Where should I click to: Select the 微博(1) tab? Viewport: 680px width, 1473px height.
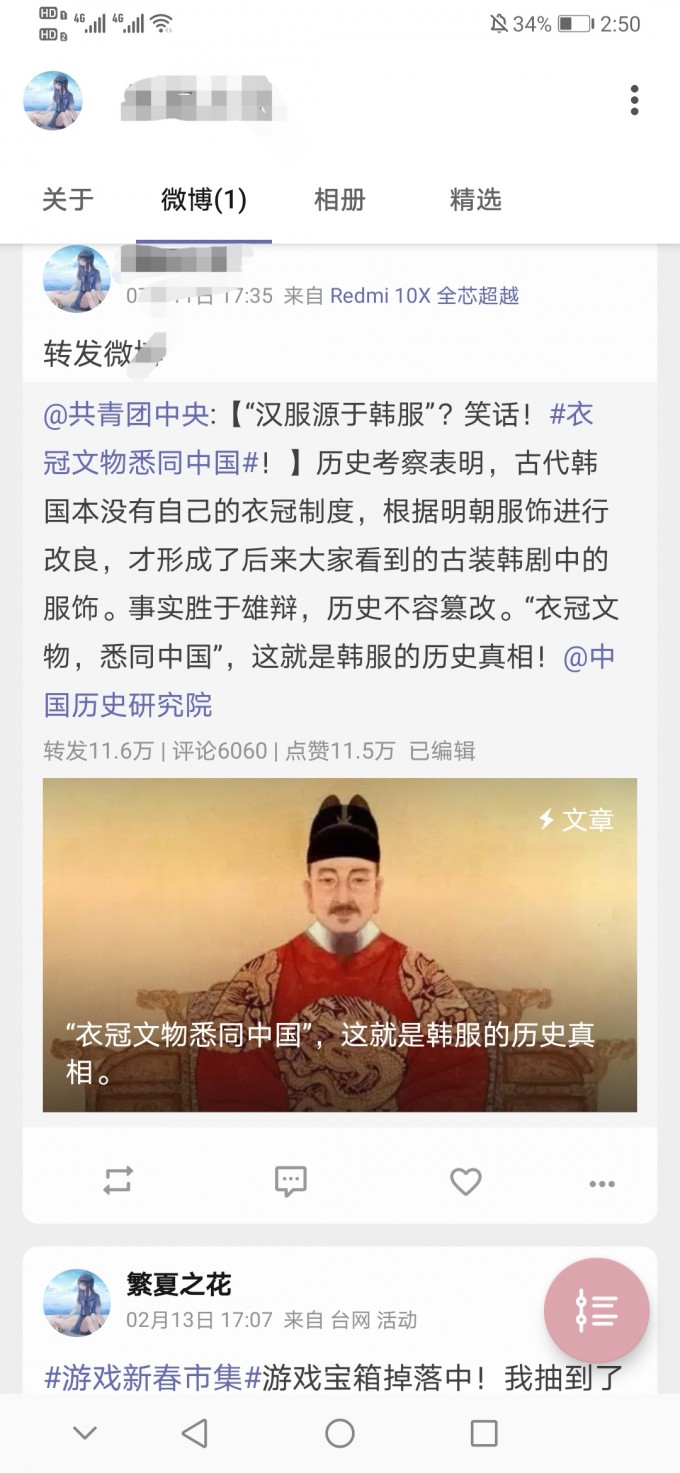203,200
